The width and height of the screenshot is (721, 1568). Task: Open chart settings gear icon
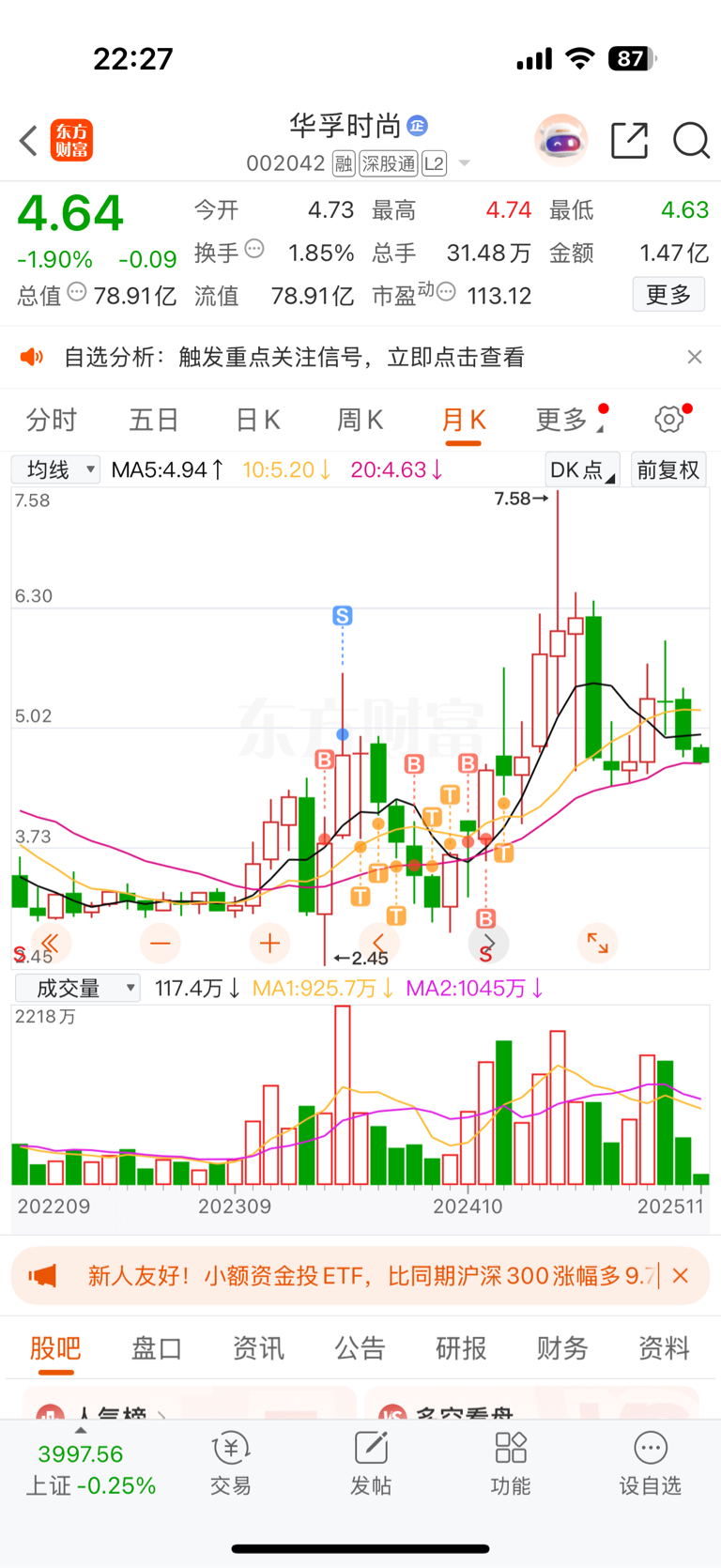point(669,419)
